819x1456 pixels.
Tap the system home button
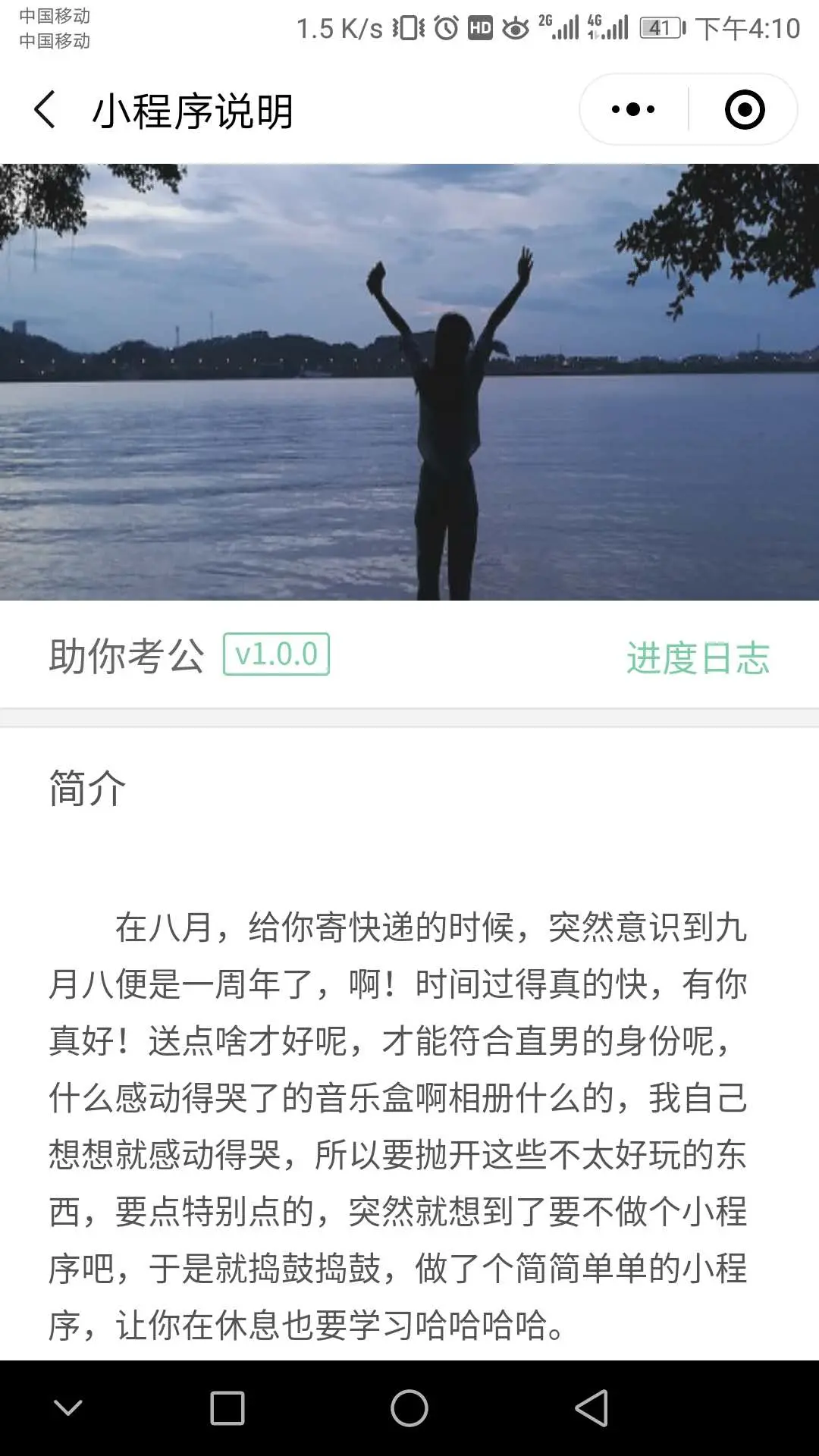pos(409,1408)
